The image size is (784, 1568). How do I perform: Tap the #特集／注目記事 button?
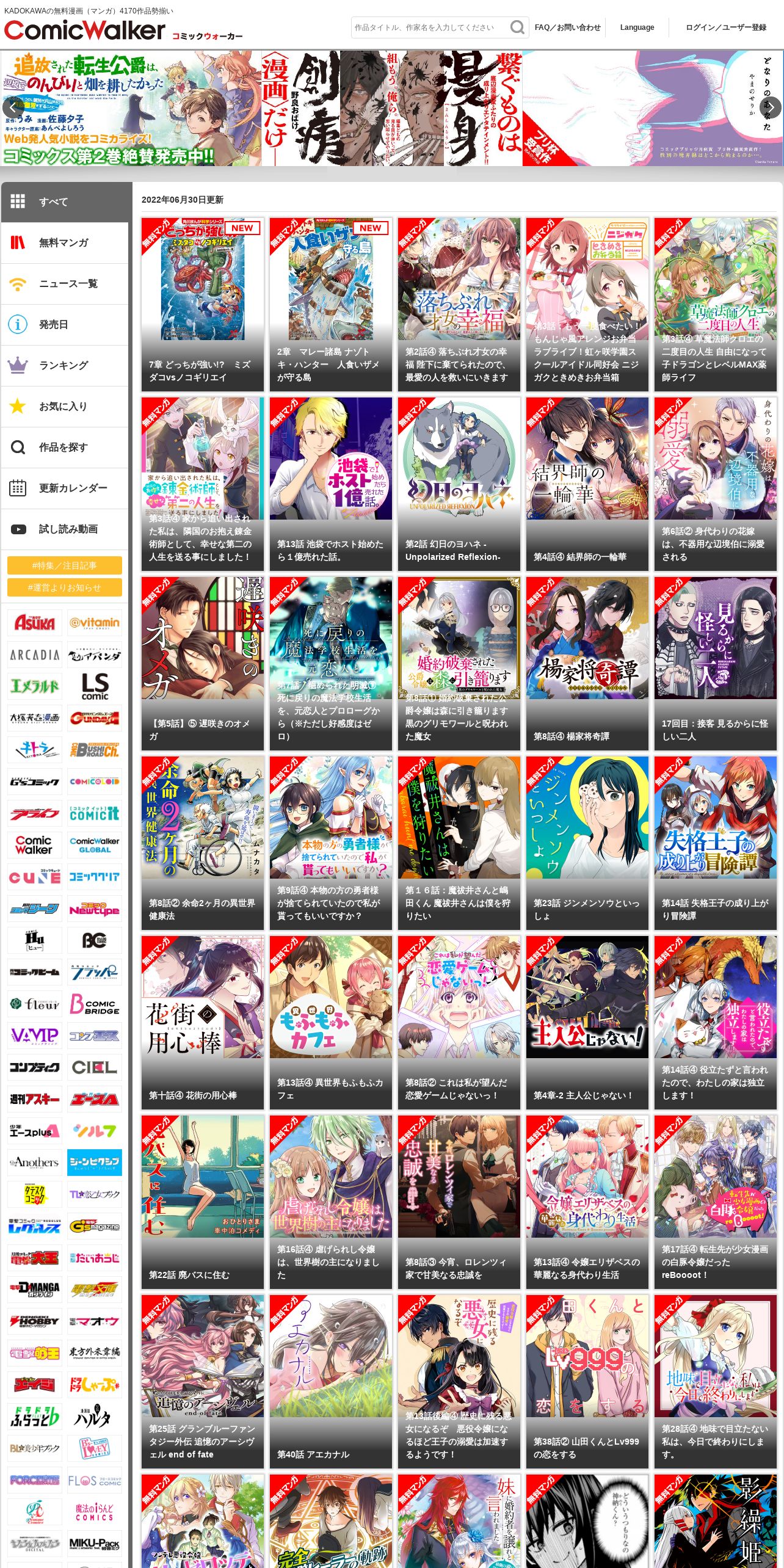(x=65, y=565)
